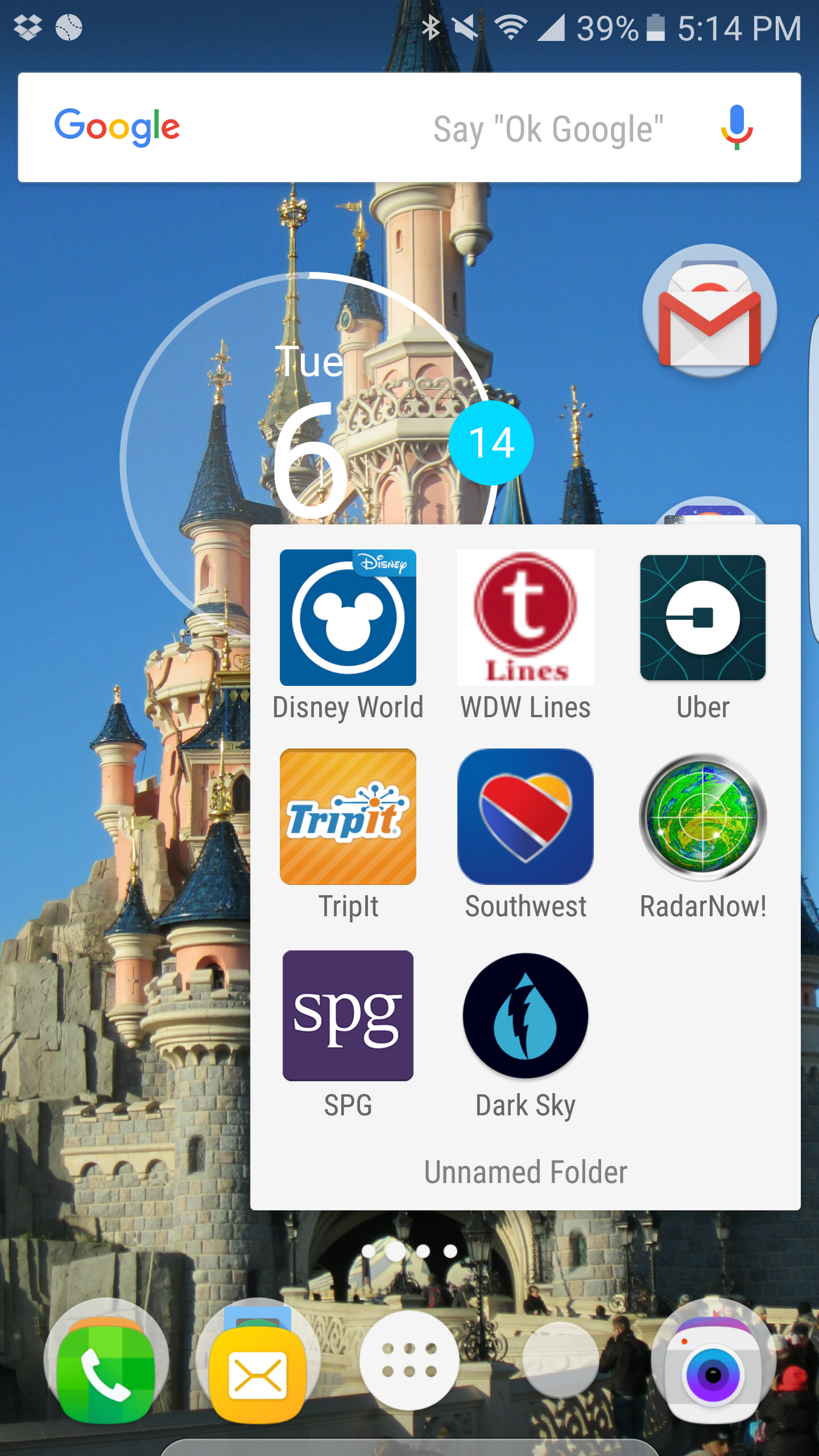Start Google voice search with microphone
The width and height of the screenshot is (819, 1456).
[737, 127]
